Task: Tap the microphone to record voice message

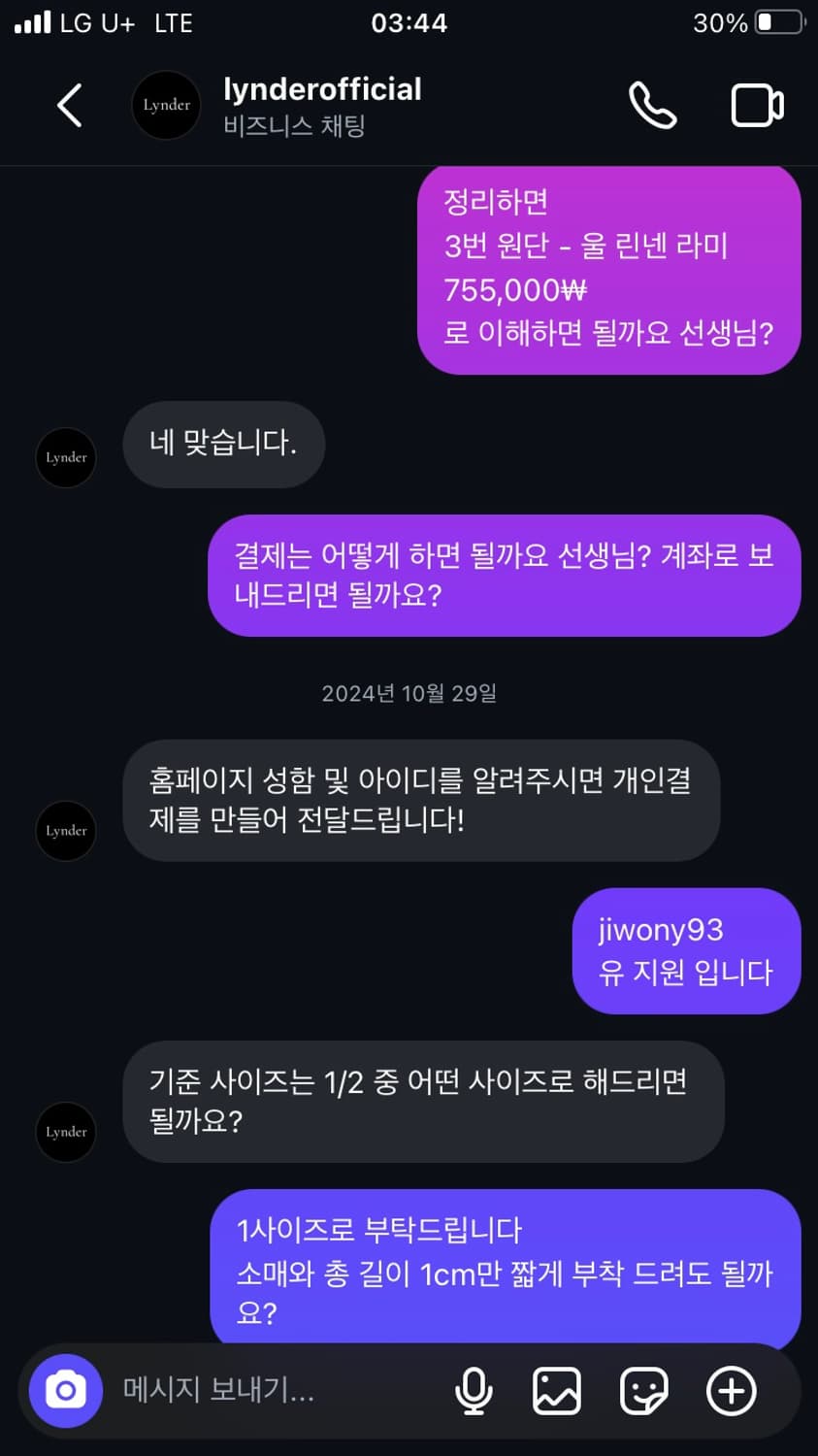Action: [474, 1391]
